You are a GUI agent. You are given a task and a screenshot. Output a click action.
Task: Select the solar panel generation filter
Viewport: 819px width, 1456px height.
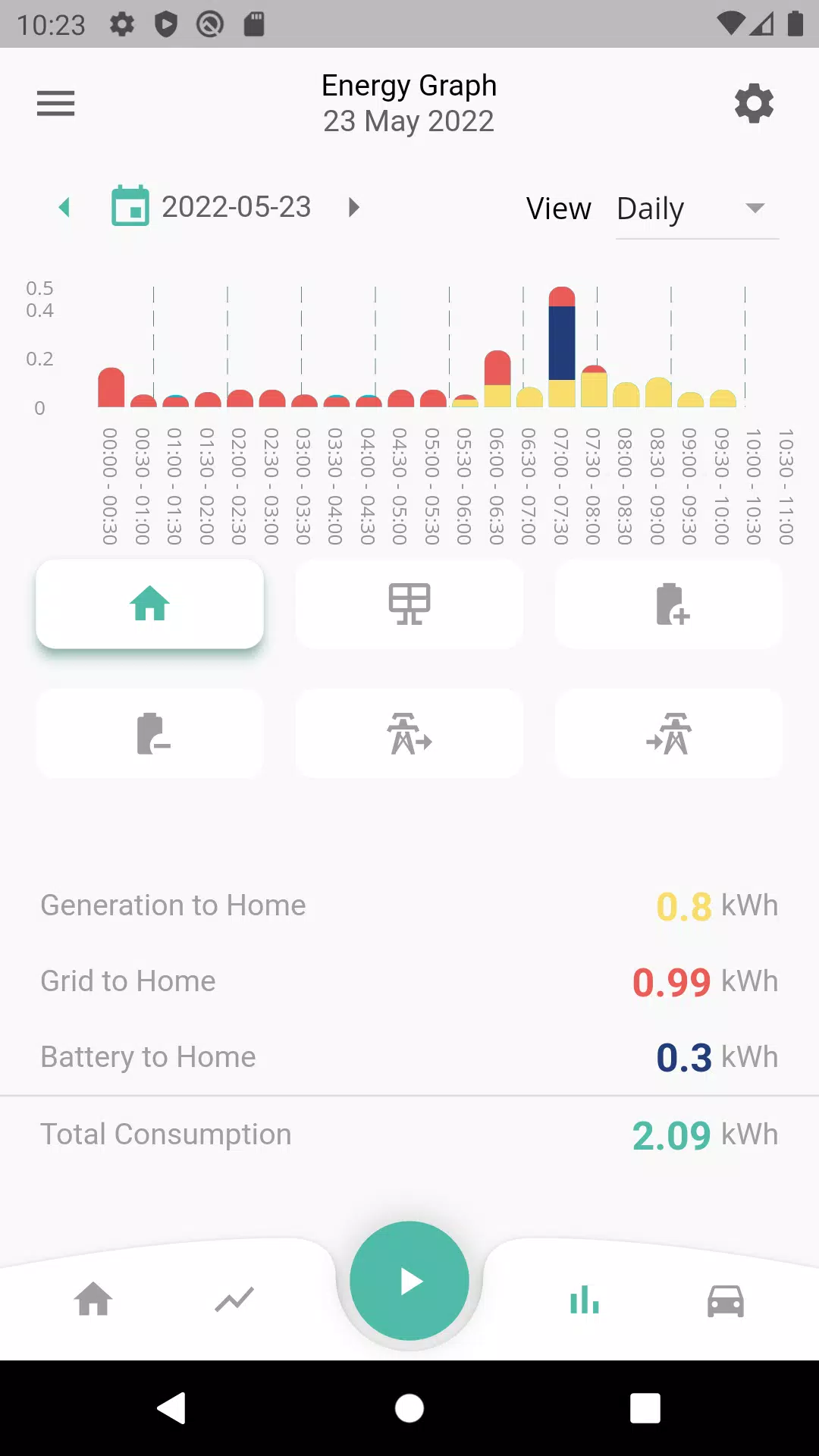tap(409, 604)
